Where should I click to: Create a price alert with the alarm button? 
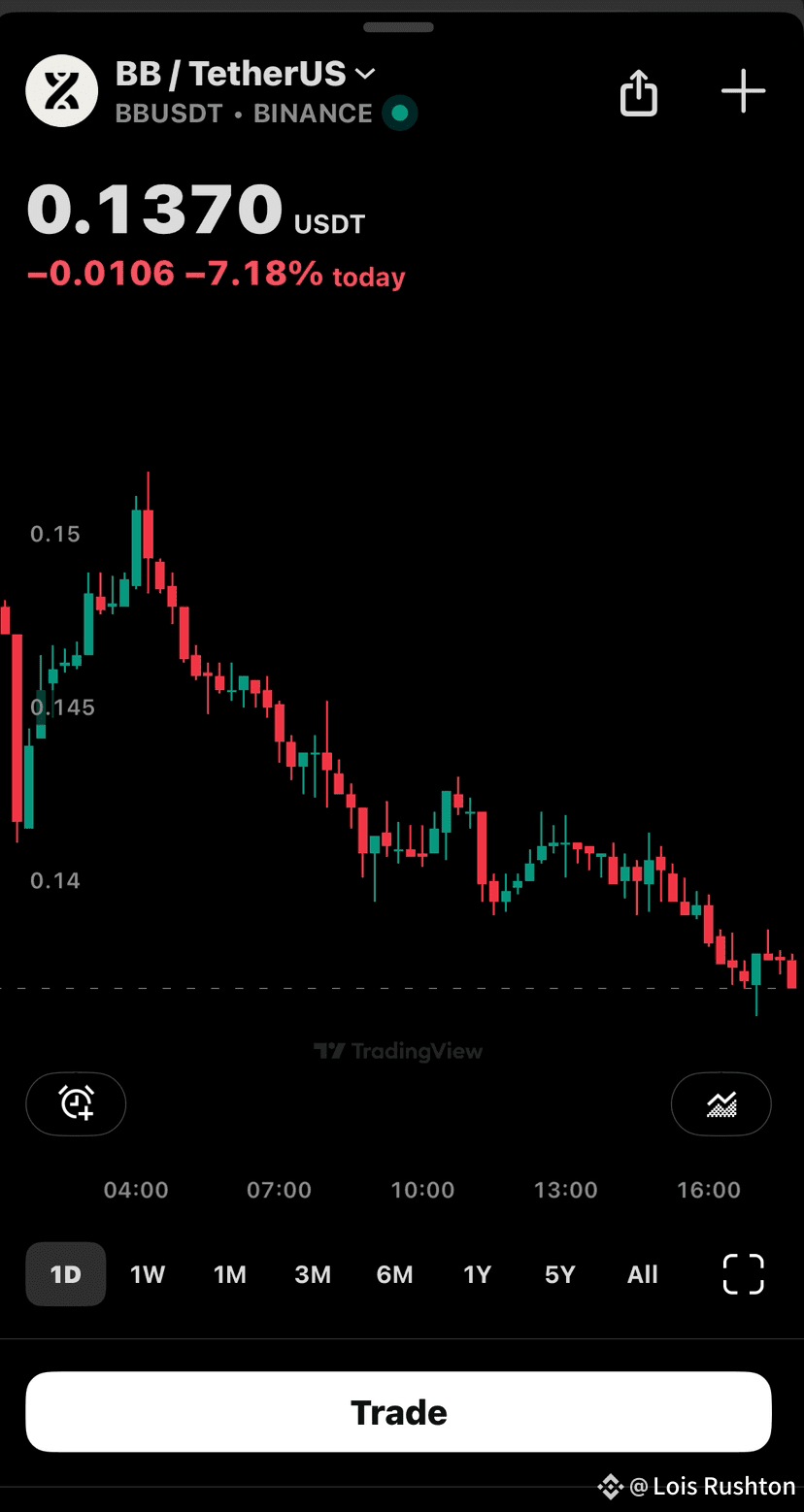pyautogui.click(x=76, y=1103)
